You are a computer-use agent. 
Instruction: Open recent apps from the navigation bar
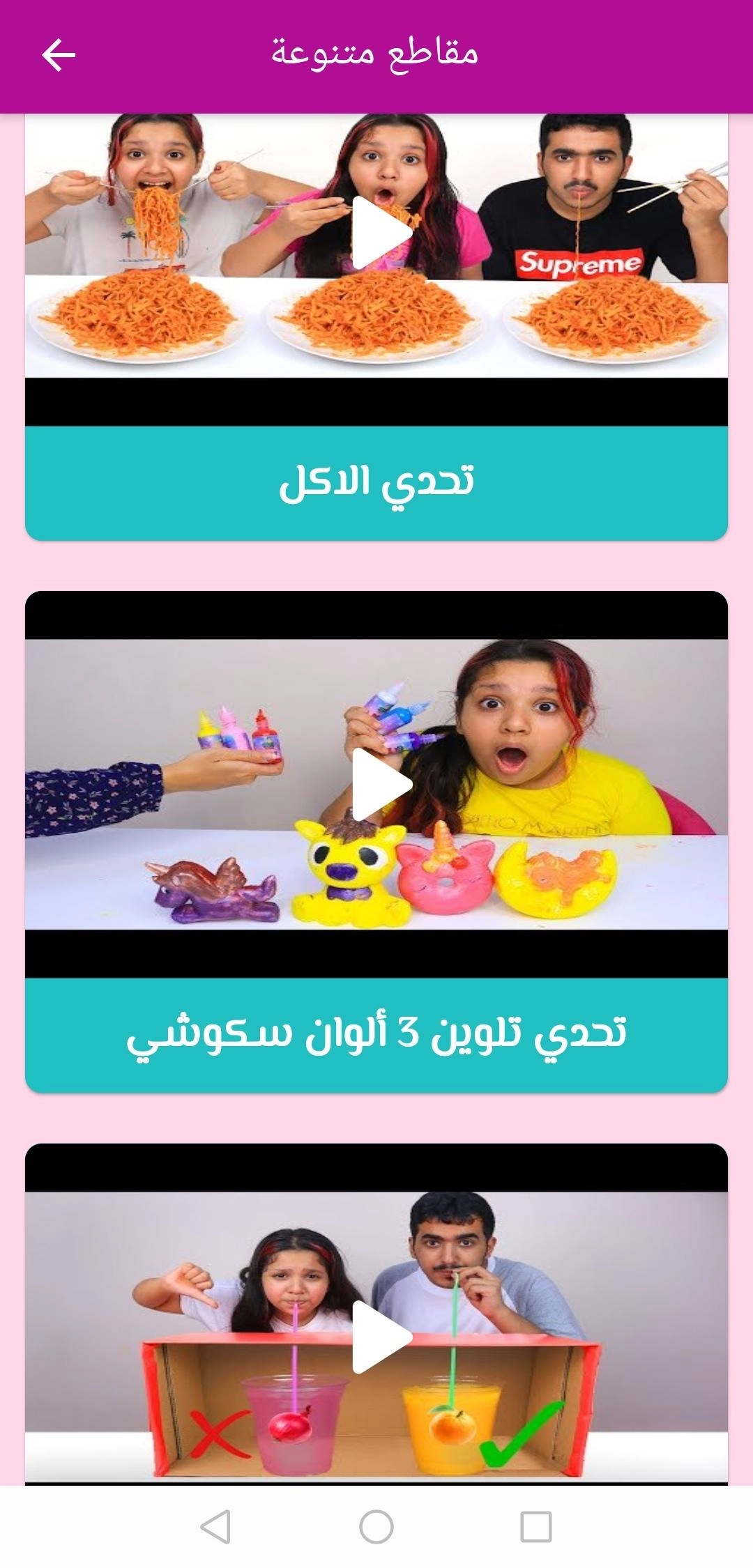tap(536, 1527)
